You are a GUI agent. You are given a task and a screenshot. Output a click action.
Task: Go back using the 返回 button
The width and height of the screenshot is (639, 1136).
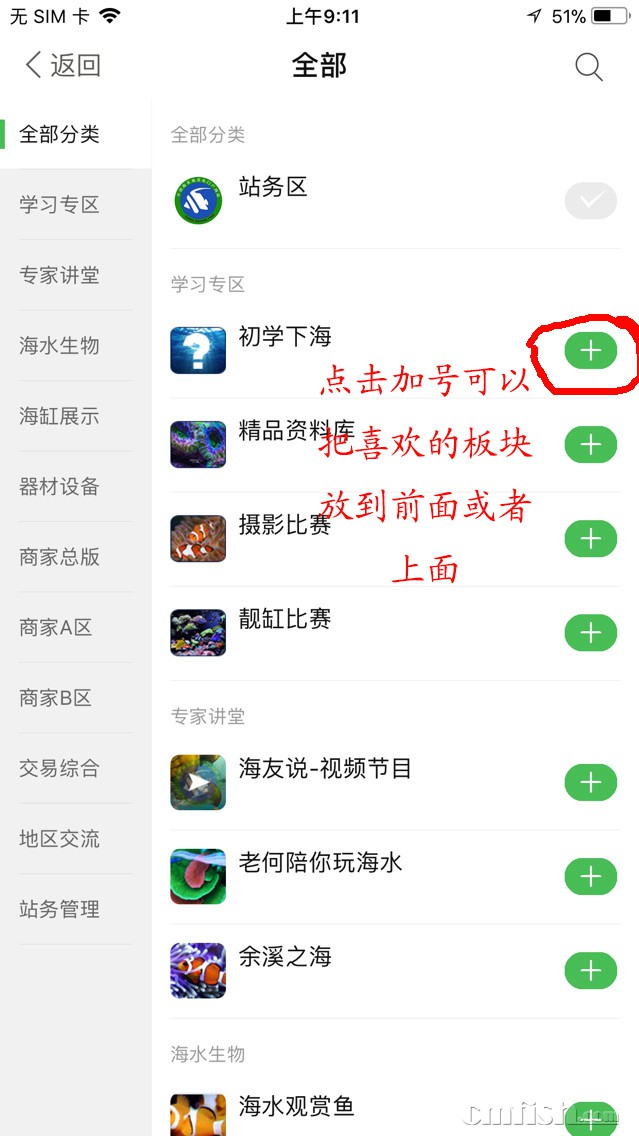62,66
